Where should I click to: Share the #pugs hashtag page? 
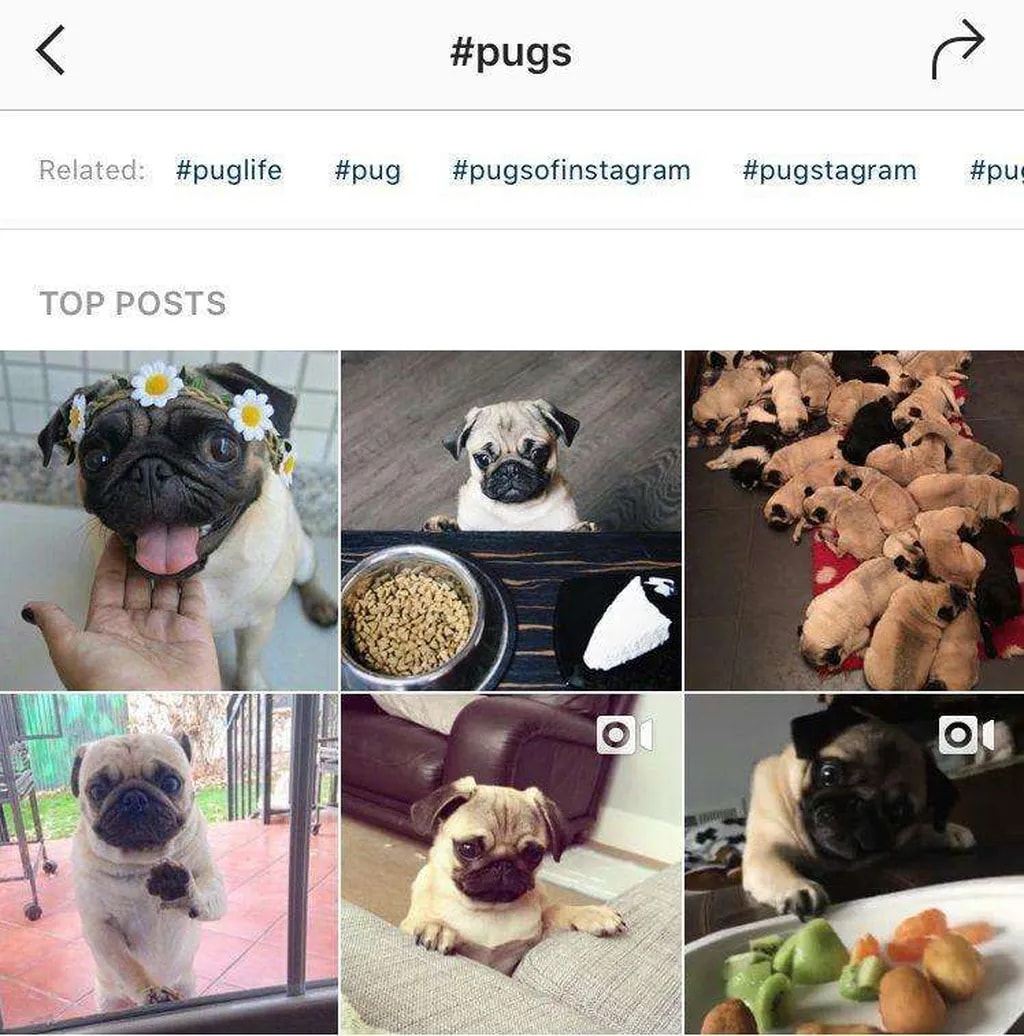[x=957, y=50]
